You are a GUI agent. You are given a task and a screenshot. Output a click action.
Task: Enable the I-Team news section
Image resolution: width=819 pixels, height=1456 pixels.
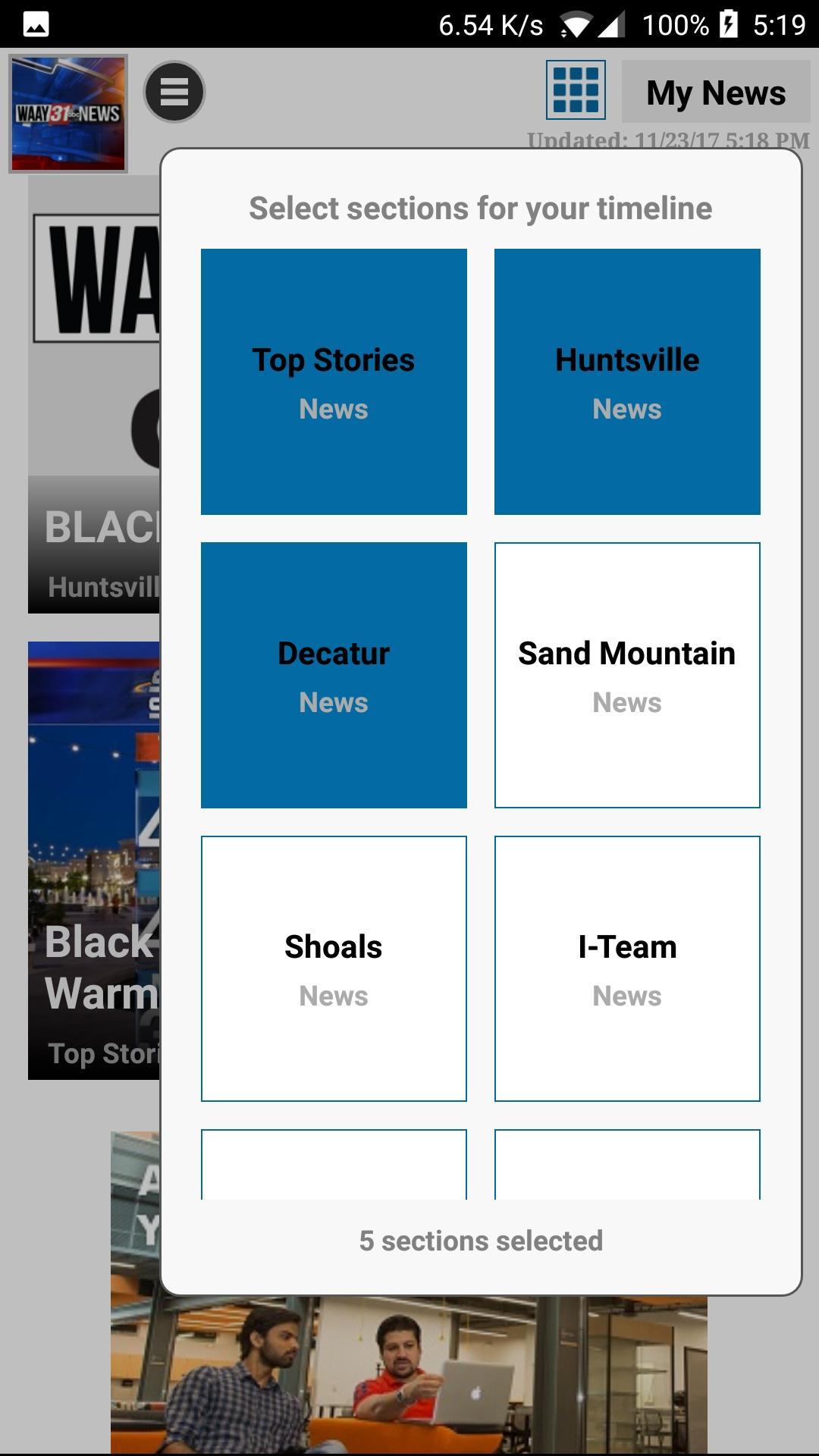point(627,968)
